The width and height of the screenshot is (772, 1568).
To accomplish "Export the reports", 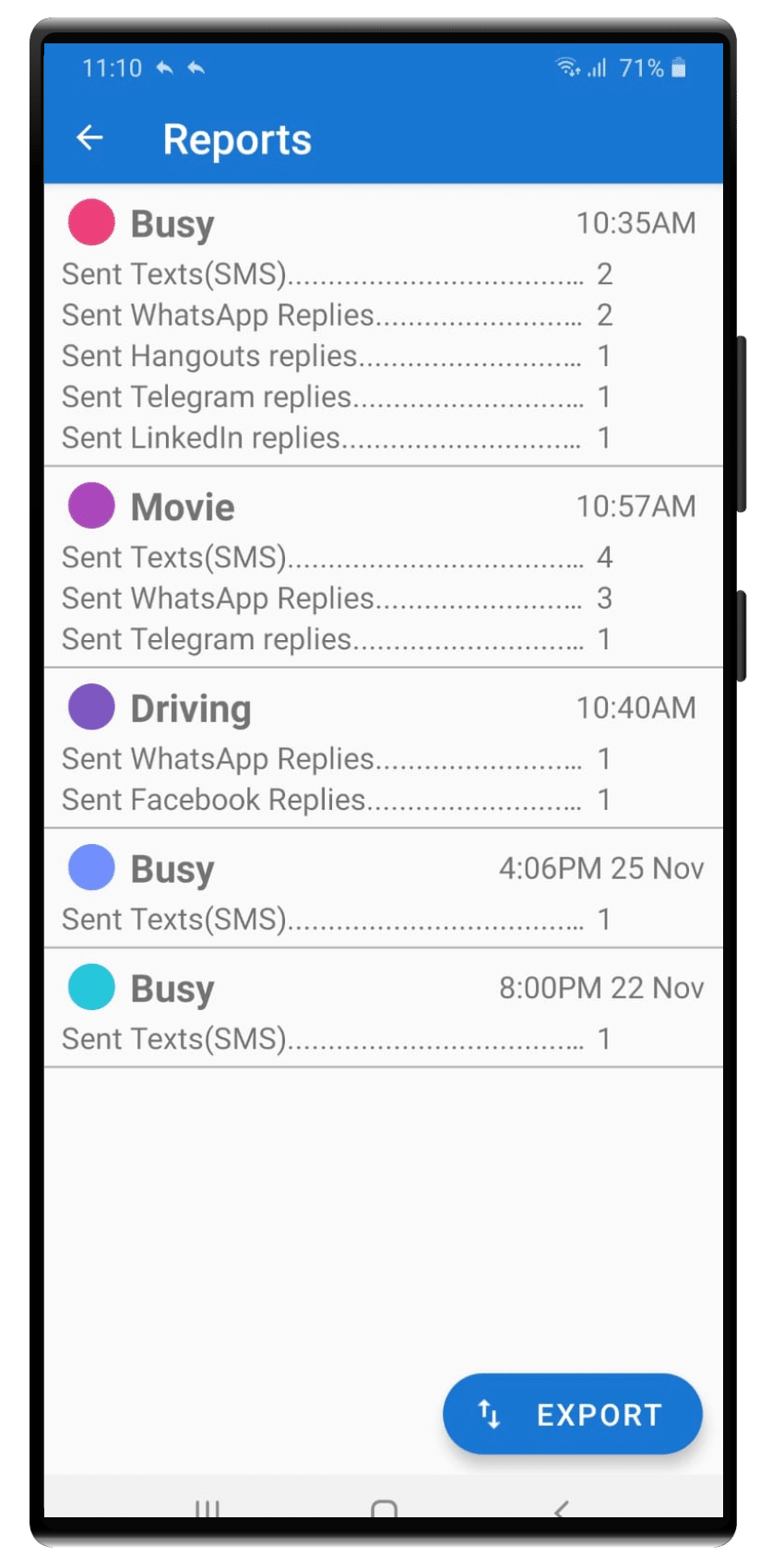I will click(572, 1413).
